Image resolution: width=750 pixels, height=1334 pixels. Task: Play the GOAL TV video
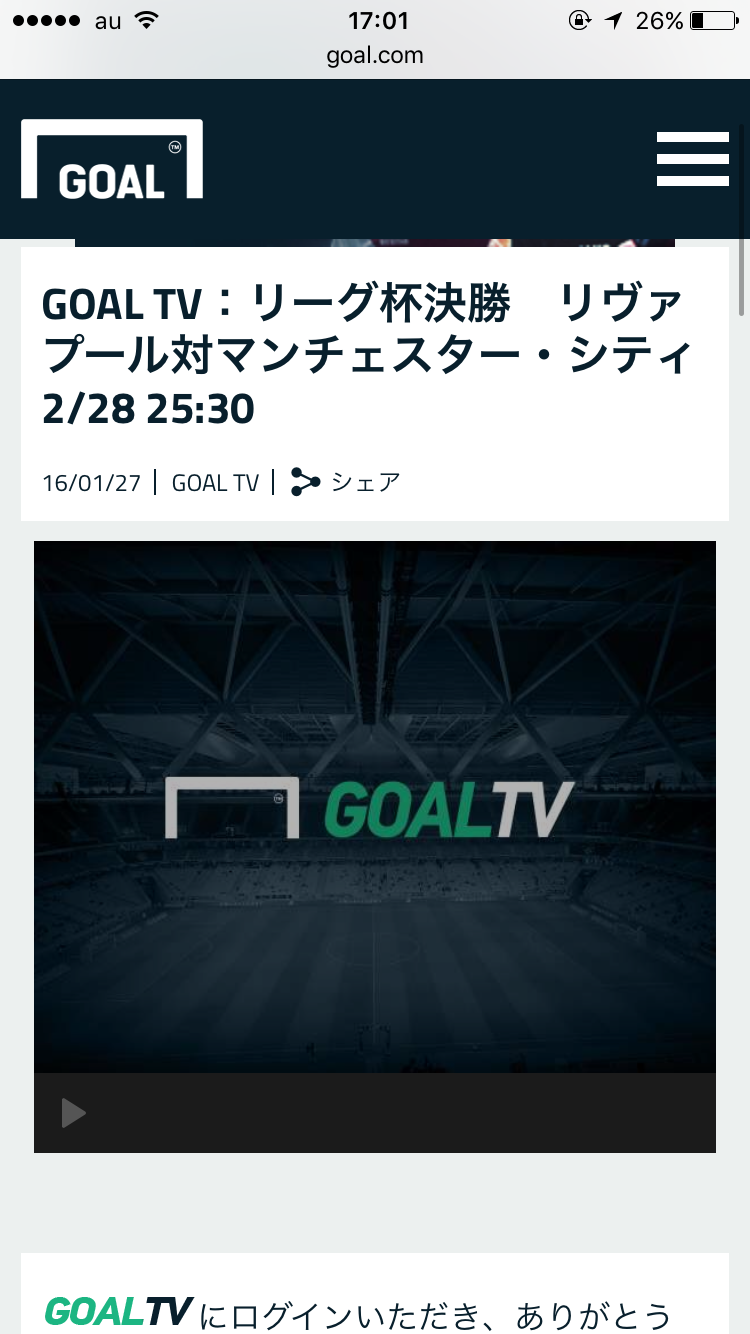74,1113
